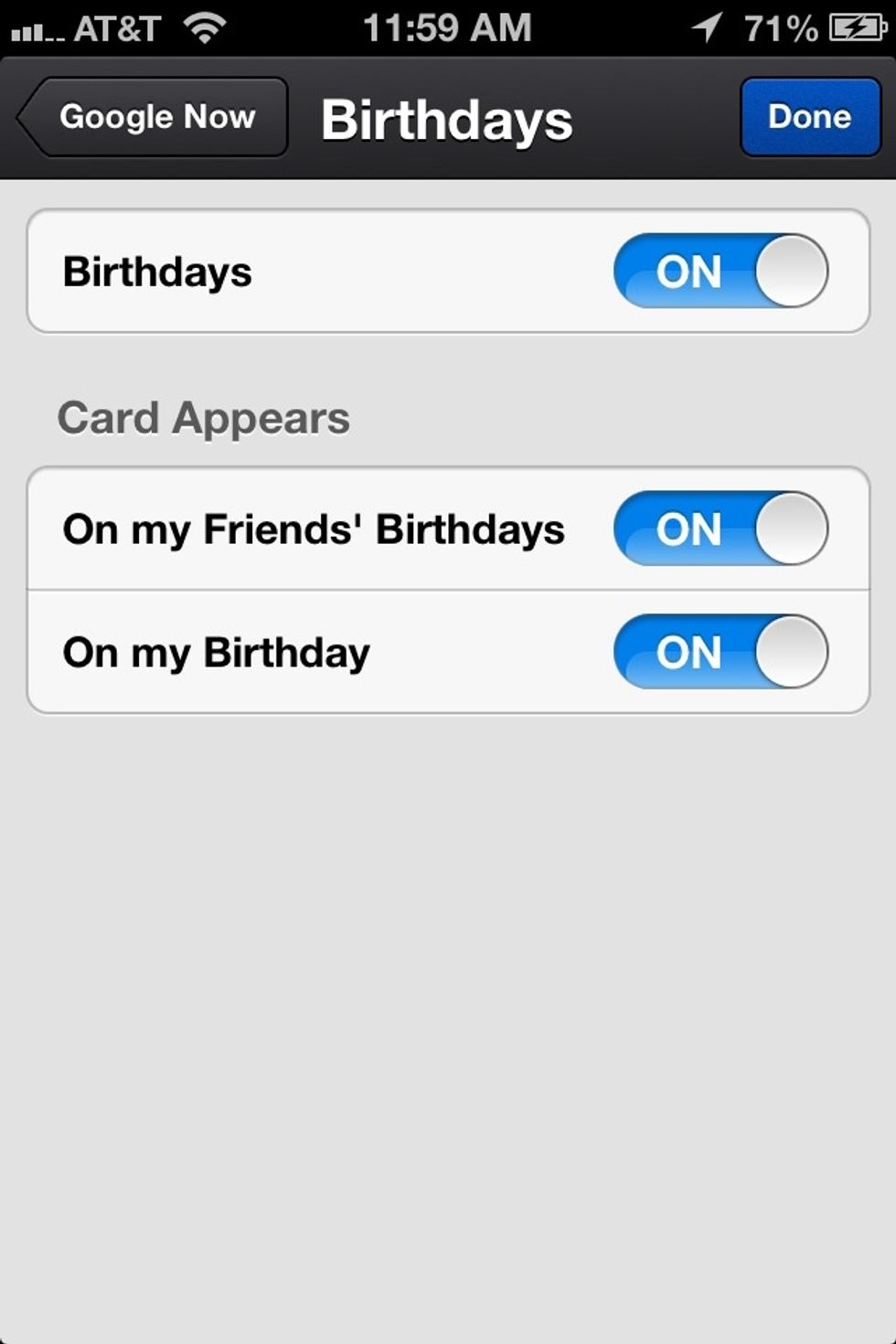Tap the location services arrow icon
This screenshot has height=1344, width=896.
[709, 27]
